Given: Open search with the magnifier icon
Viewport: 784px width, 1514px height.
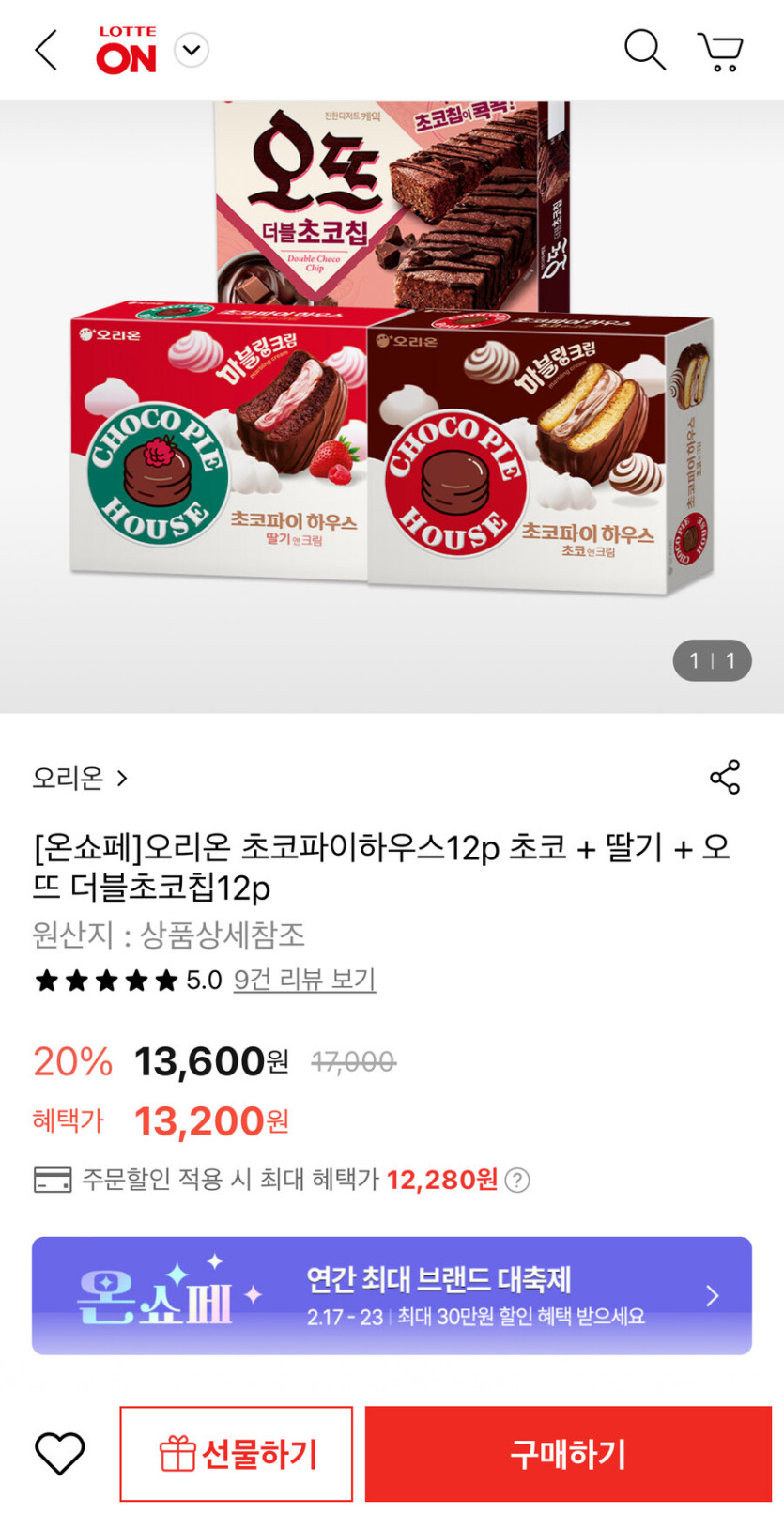Looking at the screenshot, I should 644,50.
